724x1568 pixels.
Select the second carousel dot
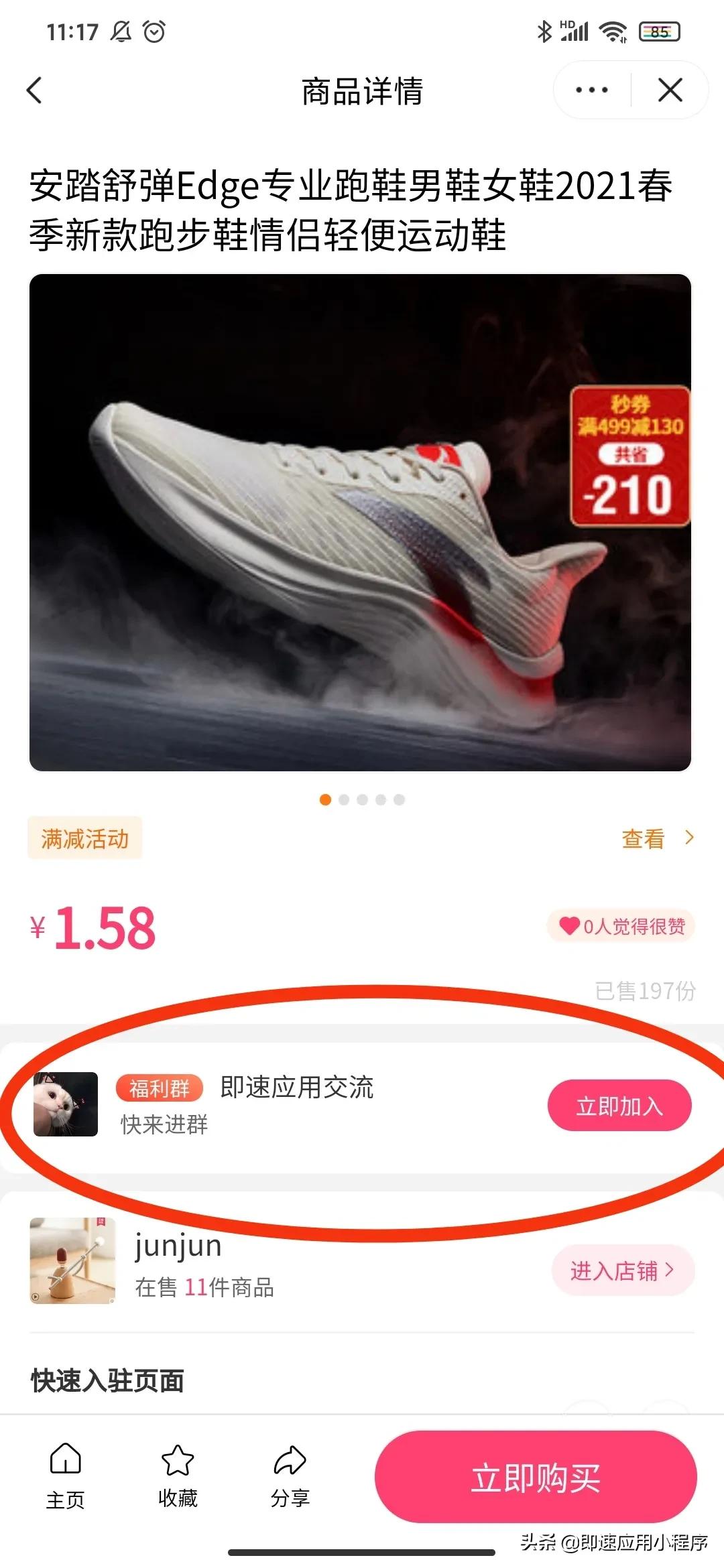[x=343, y=800]
